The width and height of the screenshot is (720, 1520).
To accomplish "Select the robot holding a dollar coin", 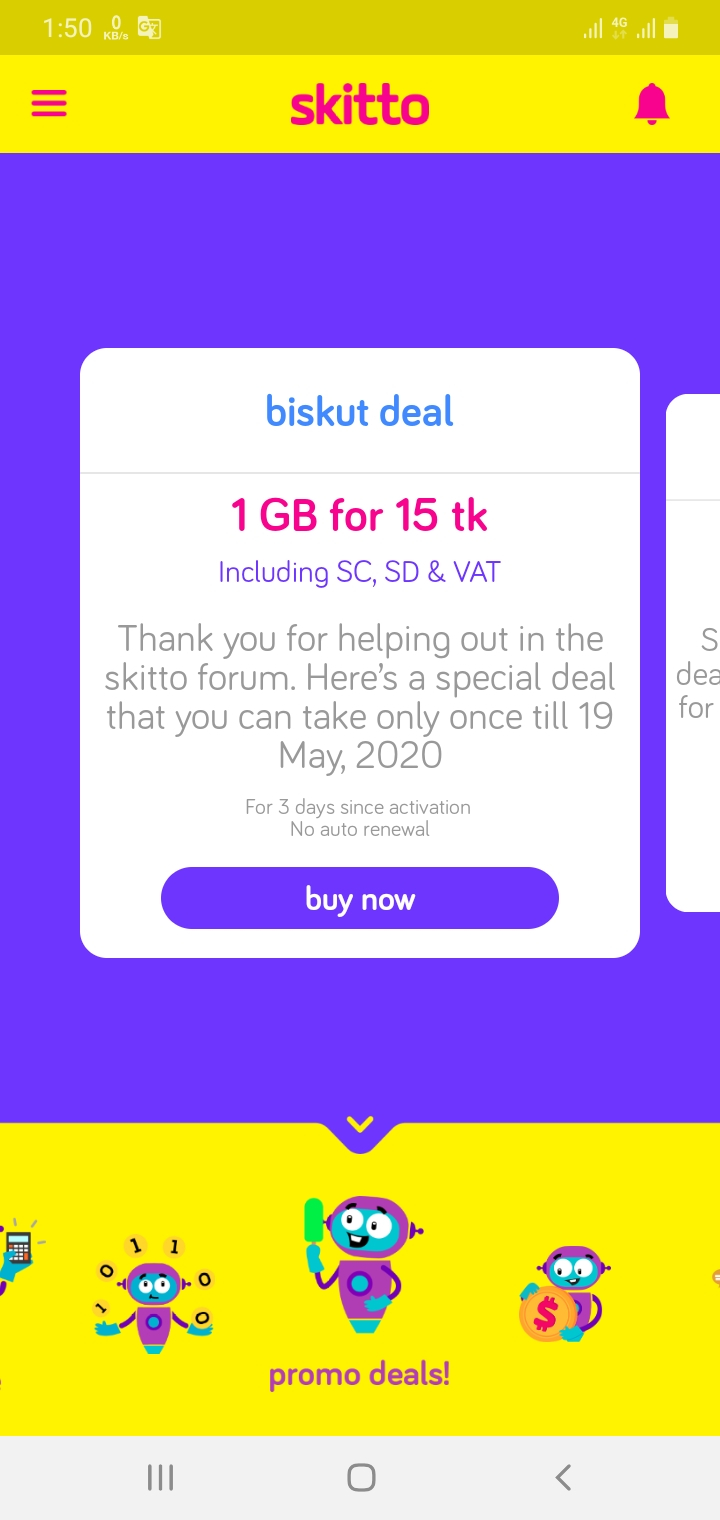I will pos(562,1295).
